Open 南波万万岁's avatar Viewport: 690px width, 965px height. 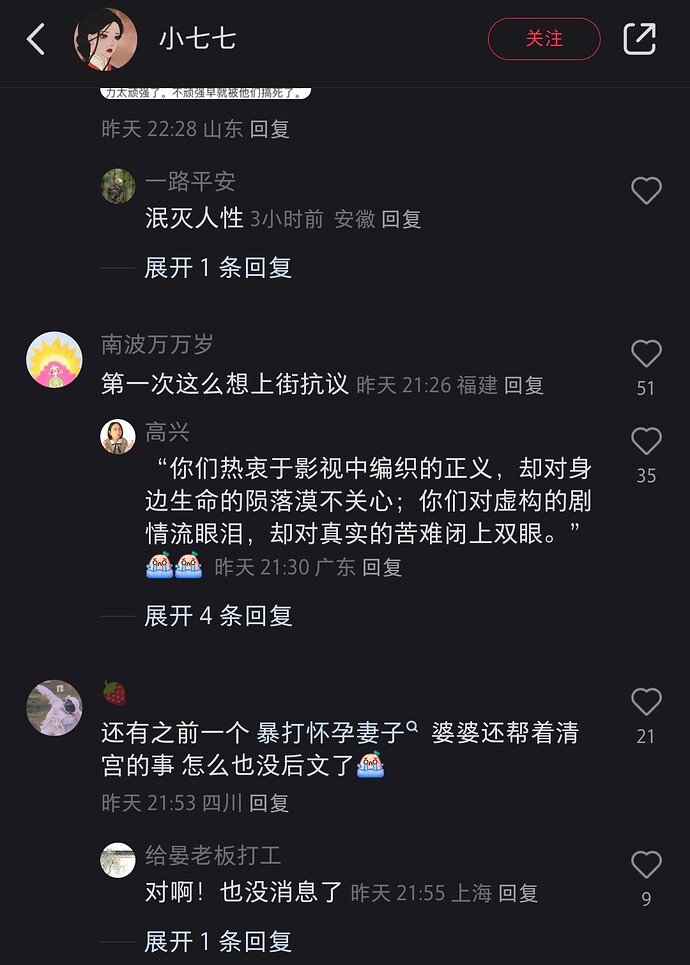tap(54, 360)
